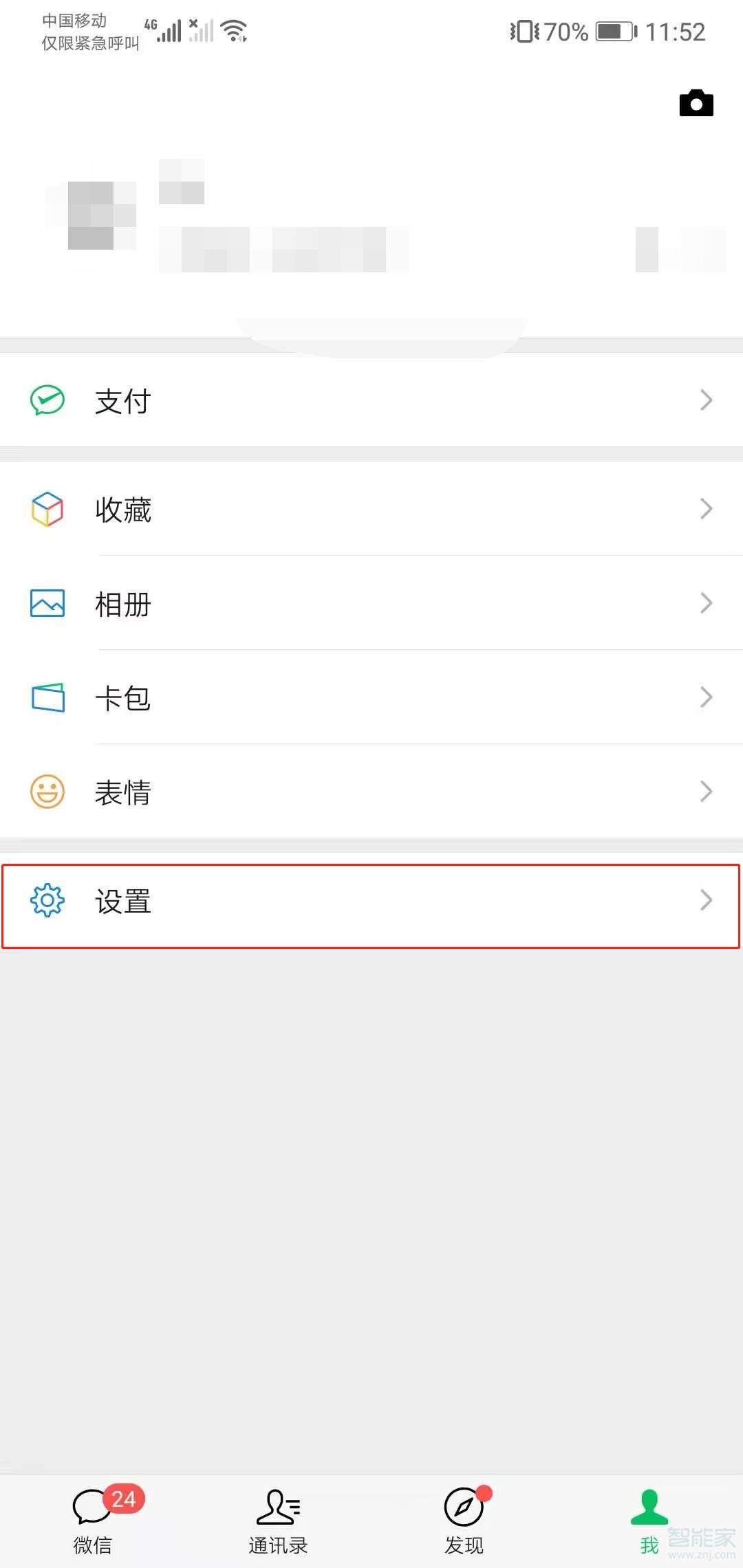Open the 支付 (Pay) row
Image resolution: width=743 pixels, height=1568 pixels.
(371, 400)
